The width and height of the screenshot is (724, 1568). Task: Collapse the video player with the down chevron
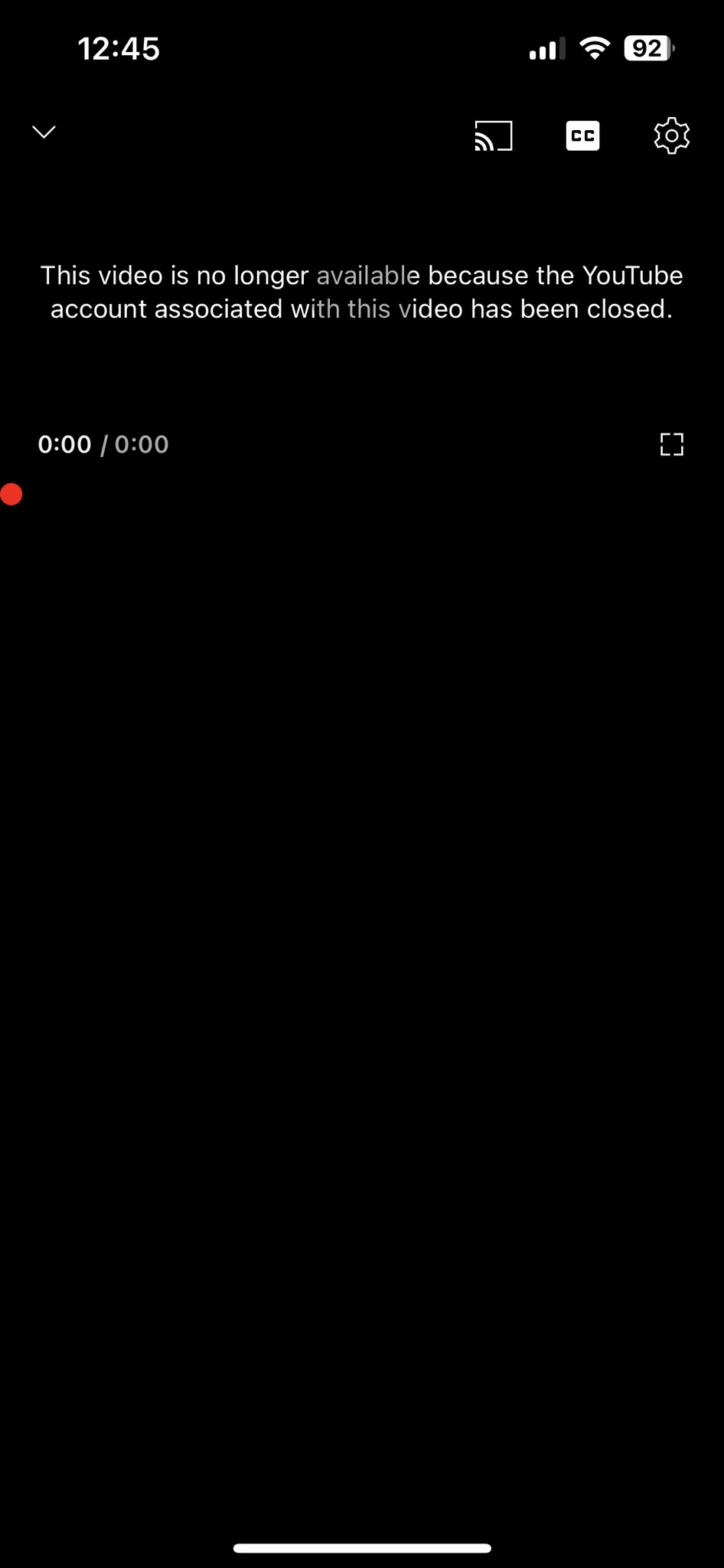tap(44, 132)
